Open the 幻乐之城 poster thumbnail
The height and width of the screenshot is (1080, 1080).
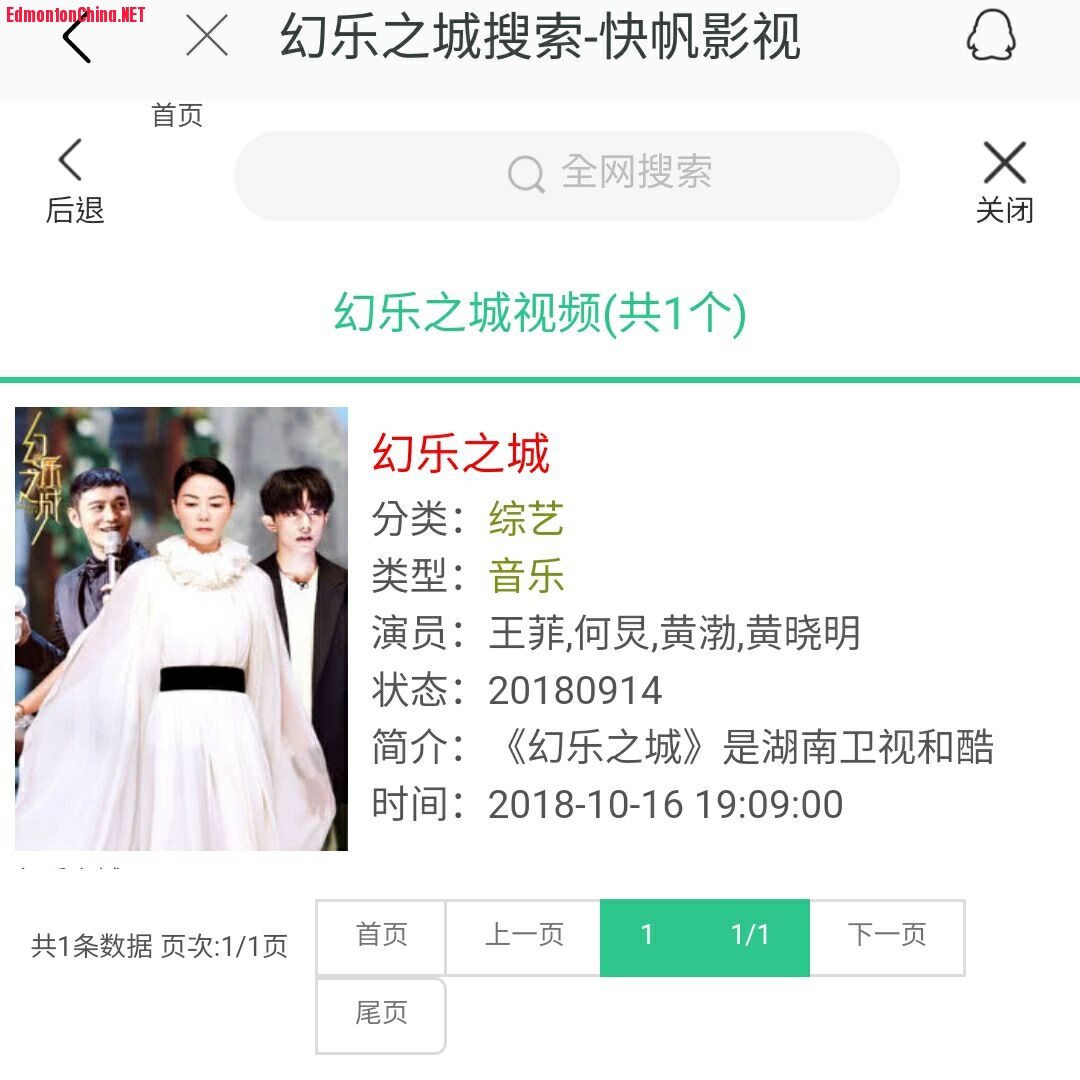181,628
